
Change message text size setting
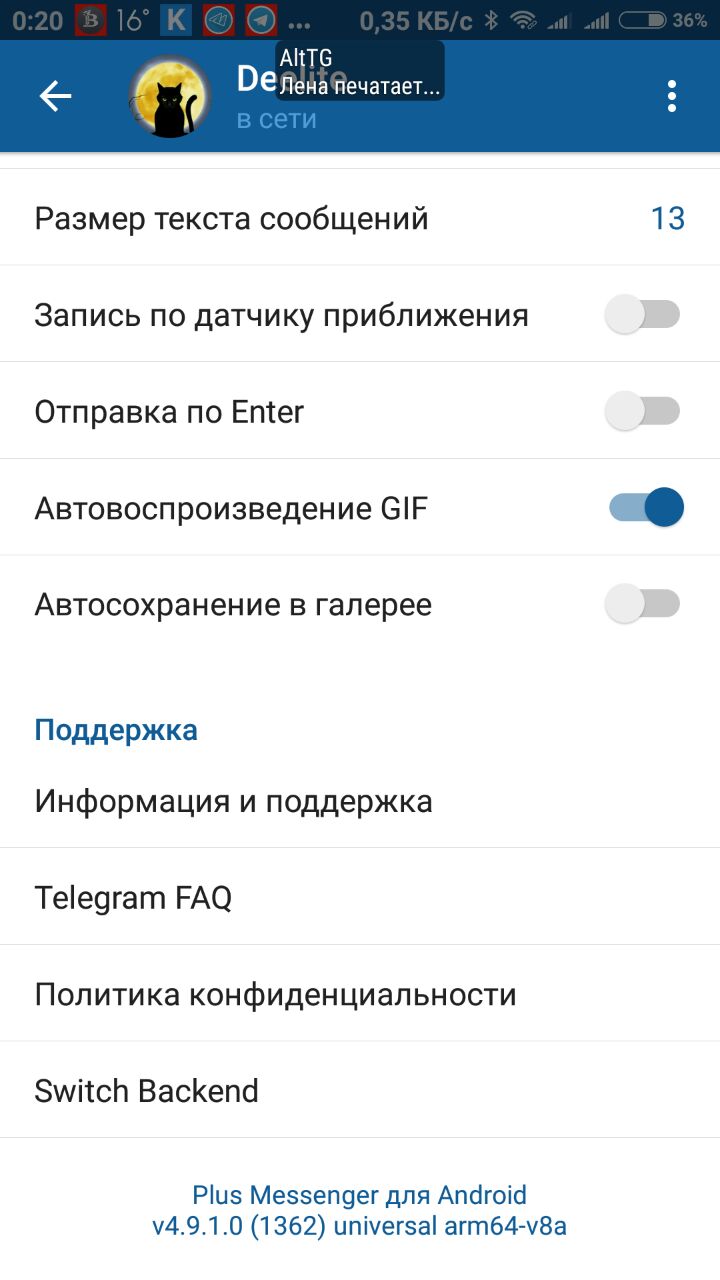coord(360,218)
